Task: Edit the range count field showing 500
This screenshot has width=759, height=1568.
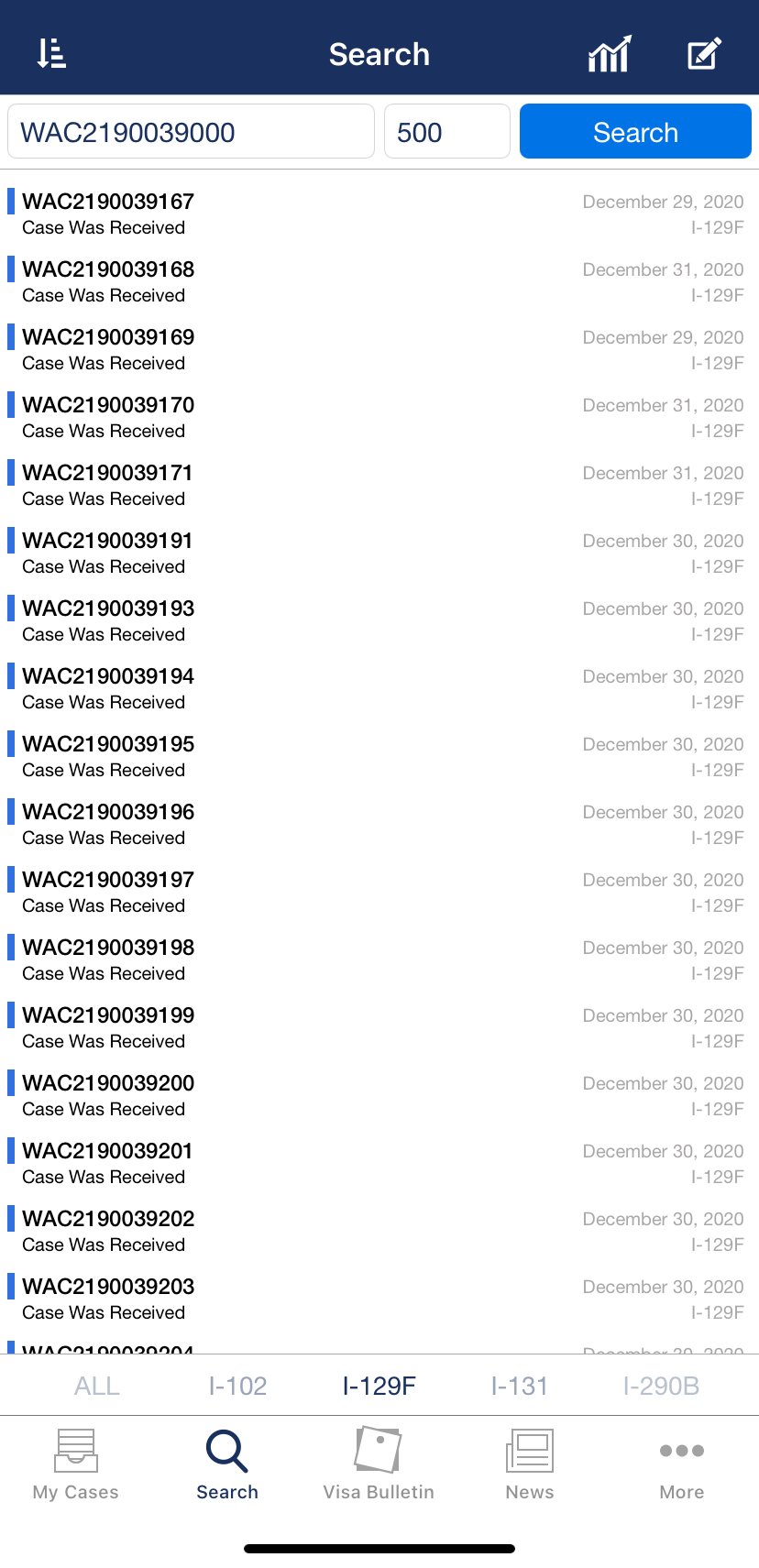Action: 446,131
